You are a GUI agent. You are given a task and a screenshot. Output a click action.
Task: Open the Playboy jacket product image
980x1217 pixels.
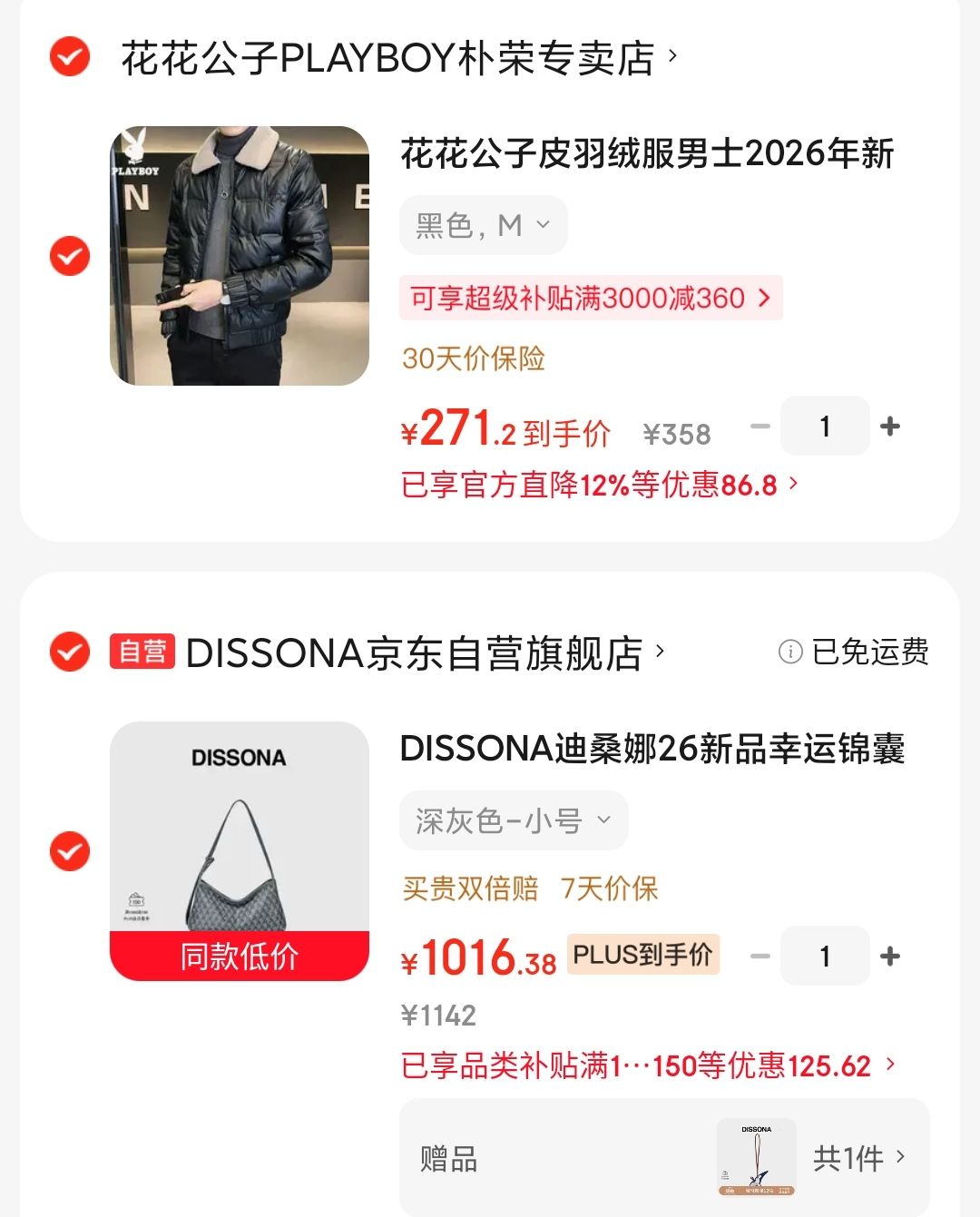(x=240, y=256)
